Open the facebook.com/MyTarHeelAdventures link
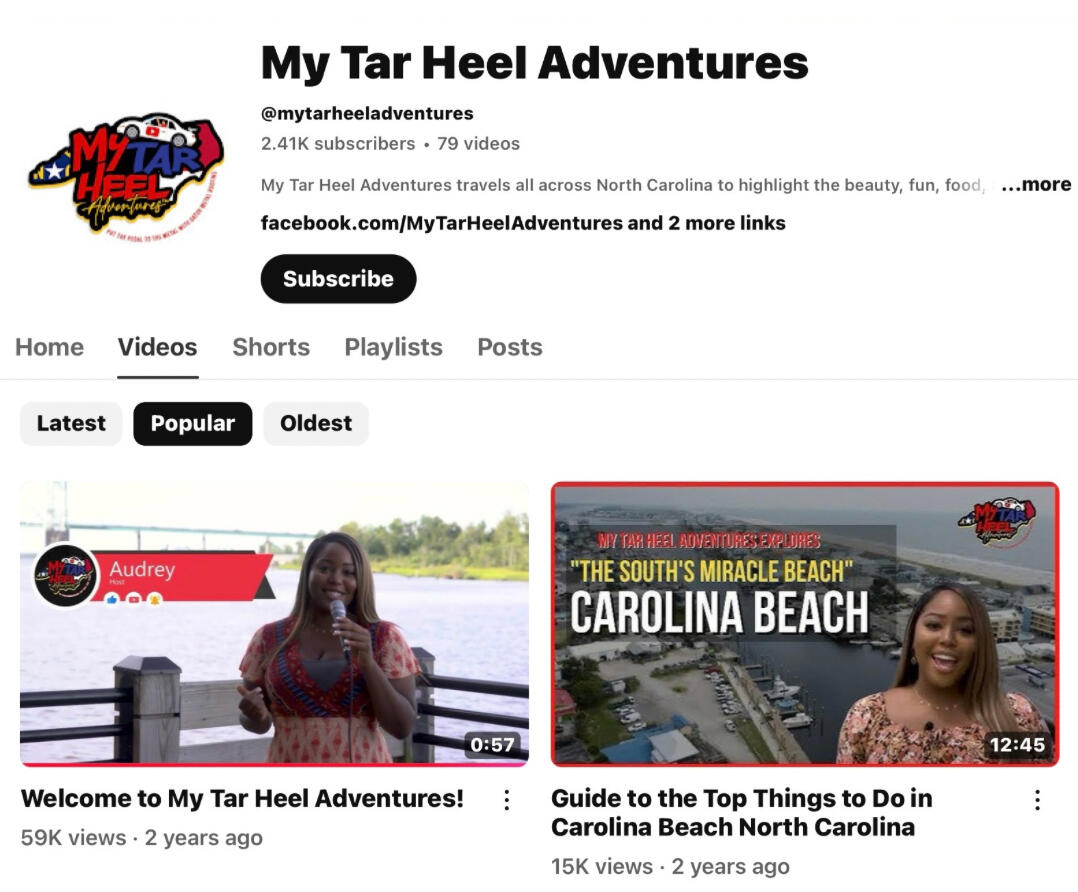 [x=441, y=223]
